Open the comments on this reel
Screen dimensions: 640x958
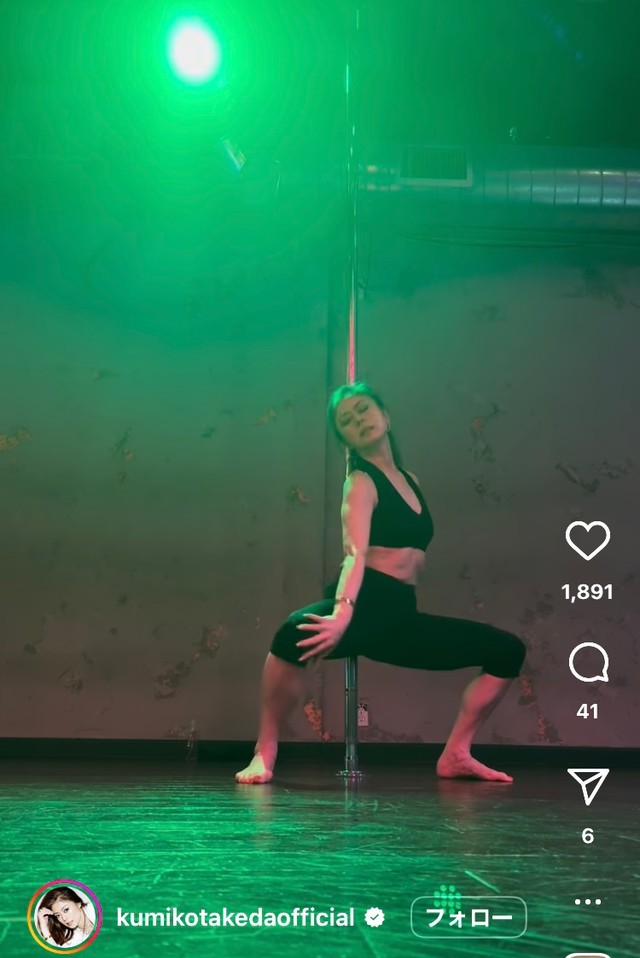[588, 663]
